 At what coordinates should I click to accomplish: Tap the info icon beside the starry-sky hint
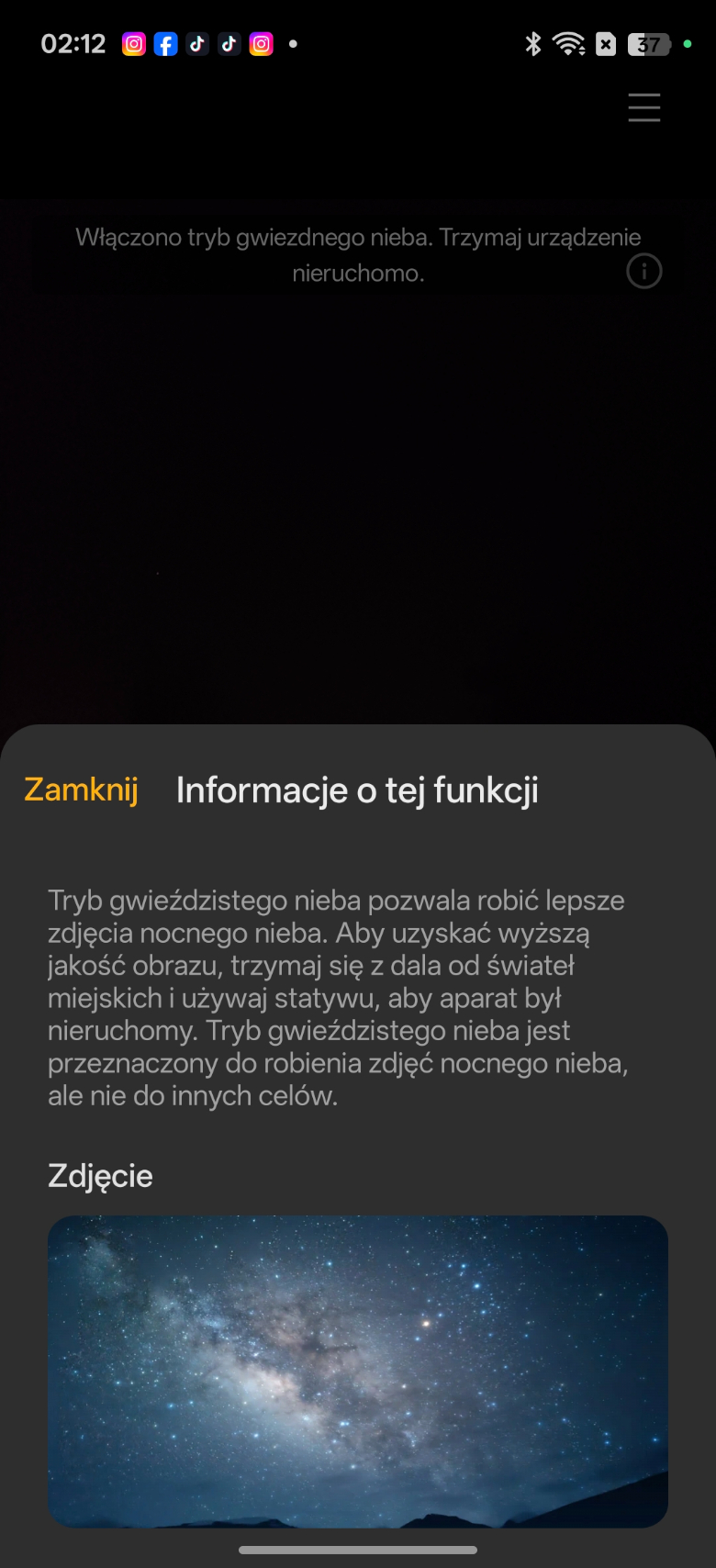pyautogui.click(x=643, y=272)
